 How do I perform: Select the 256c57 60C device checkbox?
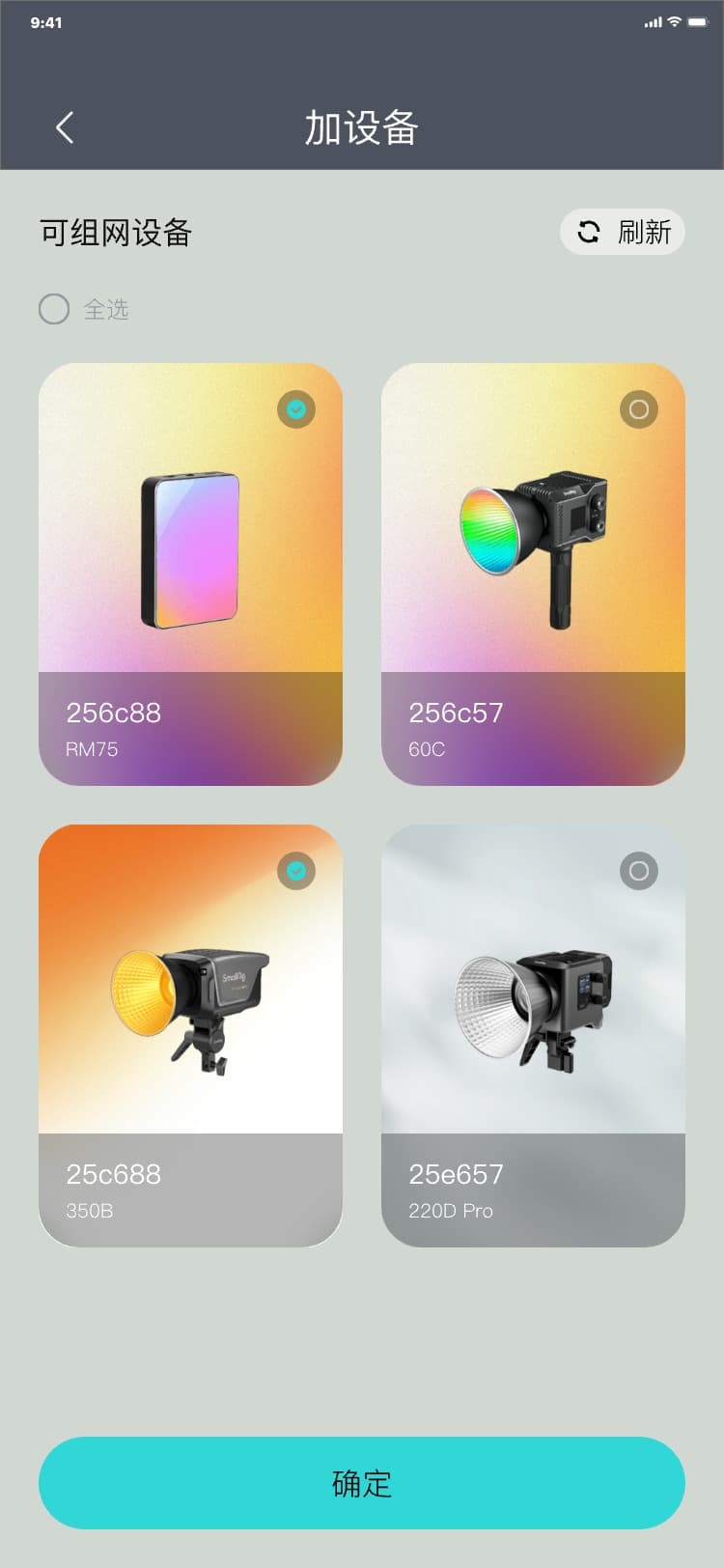tap(639, 409)
